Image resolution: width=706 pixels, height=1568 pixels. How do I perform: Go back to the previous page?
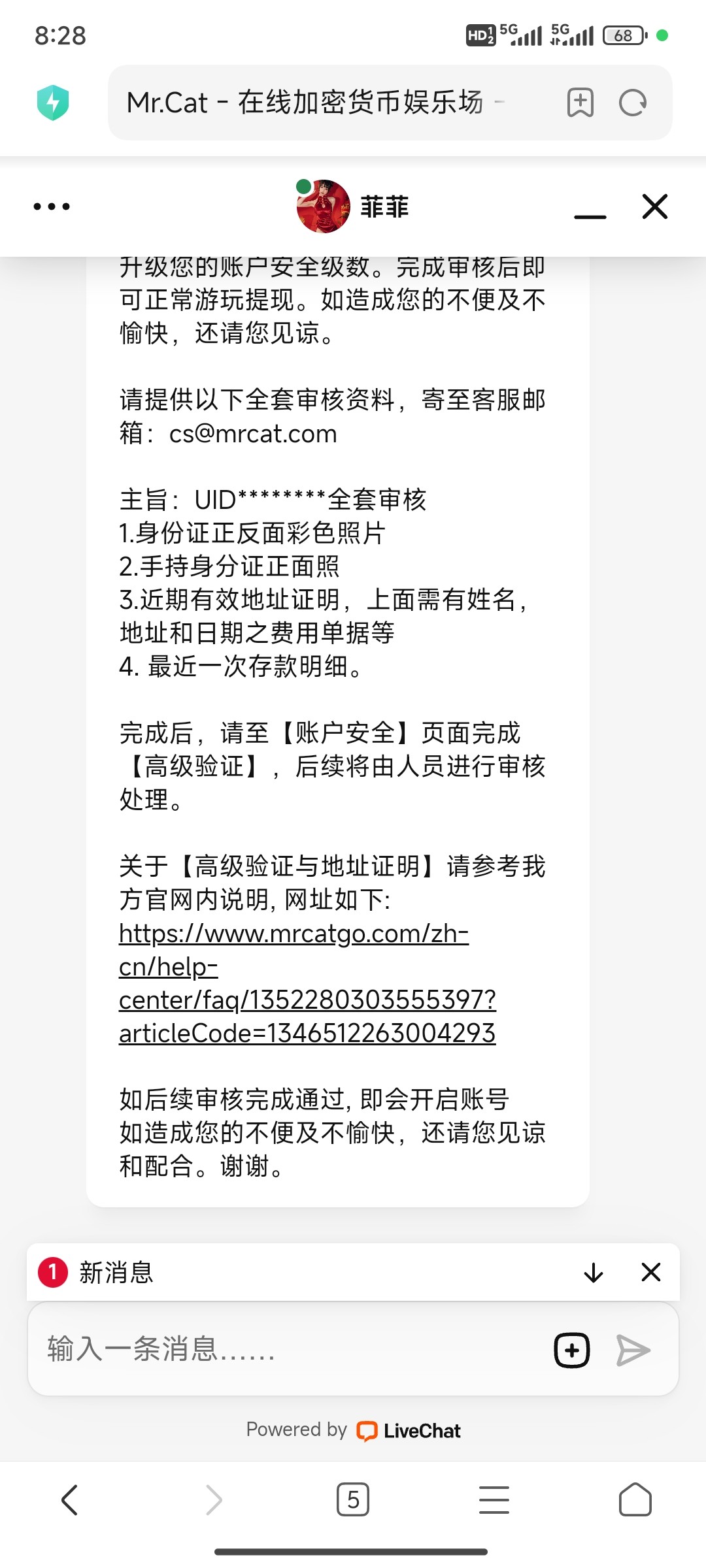point(69,1499)
